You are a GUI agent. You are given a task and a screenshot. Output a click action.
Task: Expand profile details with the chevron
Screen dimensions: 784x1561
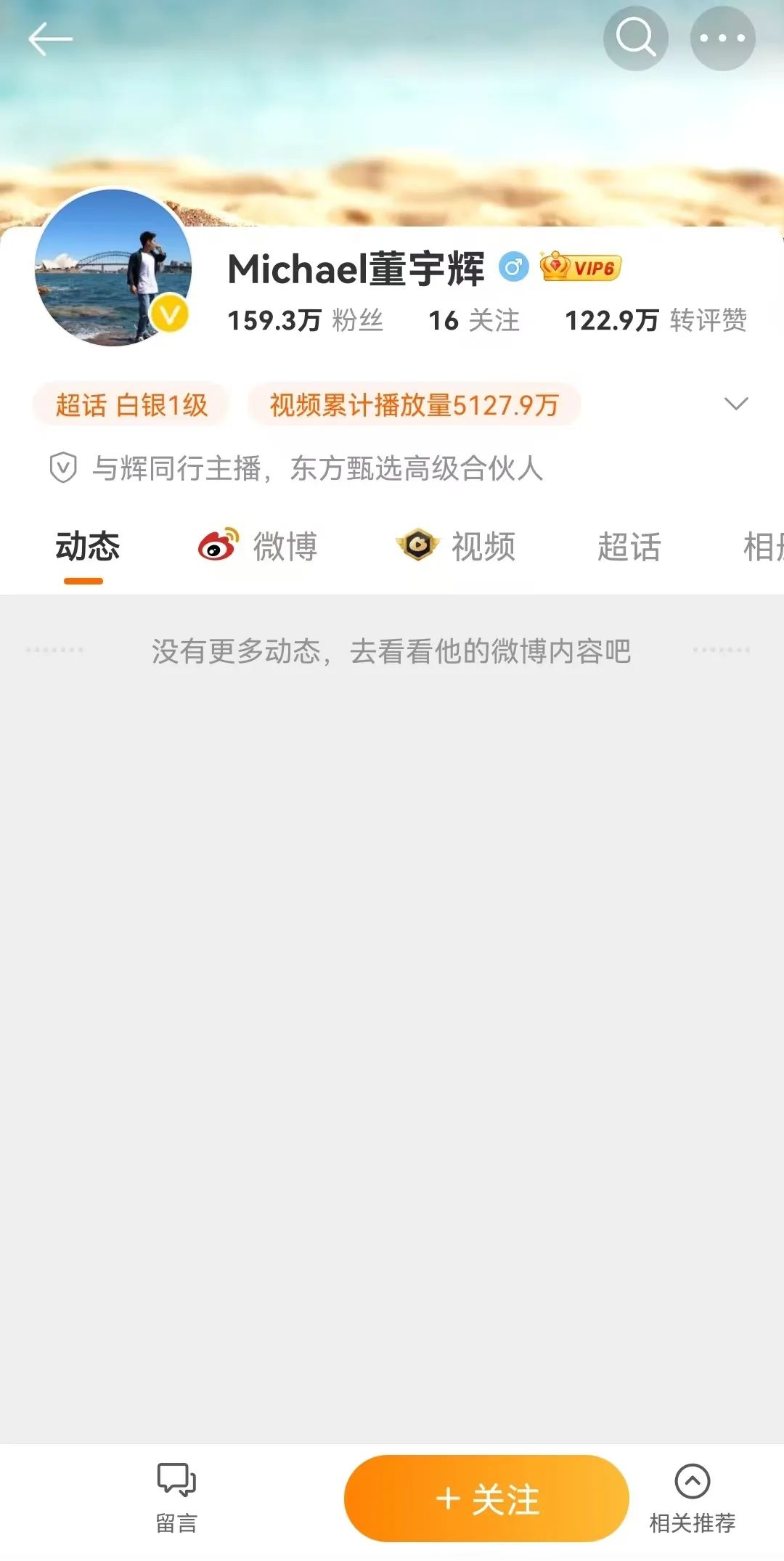pos(736,404)
